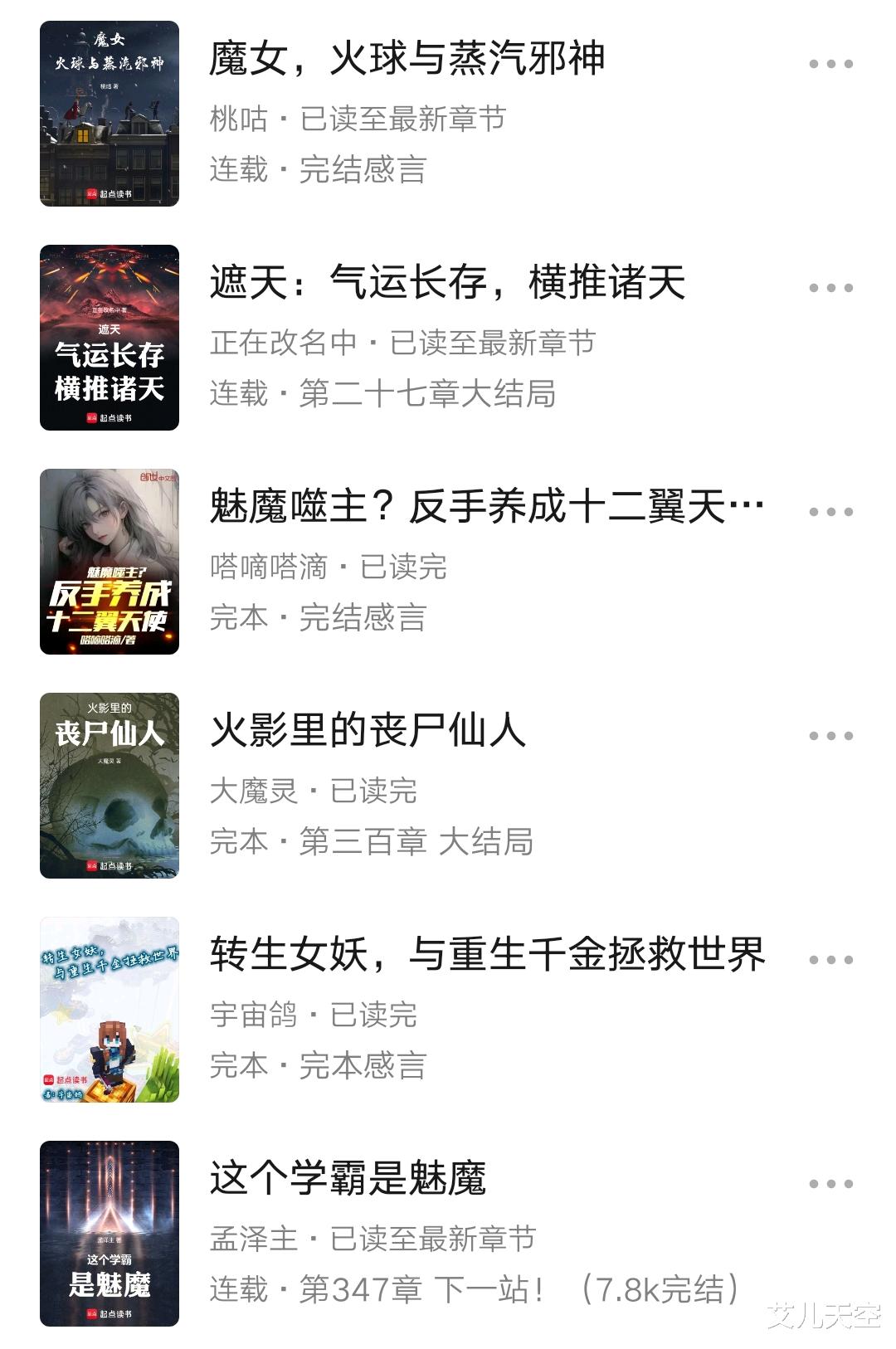The width and height of the screenshot is (896, 1349).
Task: Open the book 转生女妖，与重生千金拯救世界
Action: click(x=486, y=955)
